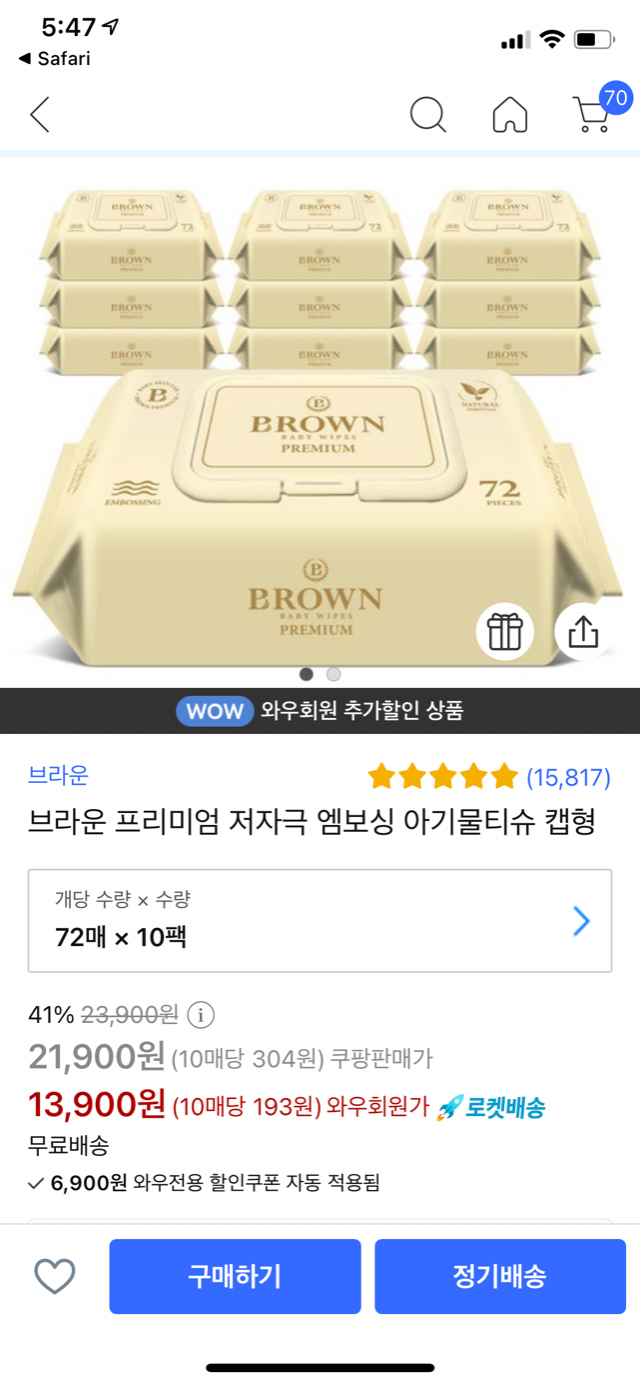The image size is (640, 1386).
Task: Tap the gift box icon on the image
Action: pyautogui.click(x=505, y=631)
